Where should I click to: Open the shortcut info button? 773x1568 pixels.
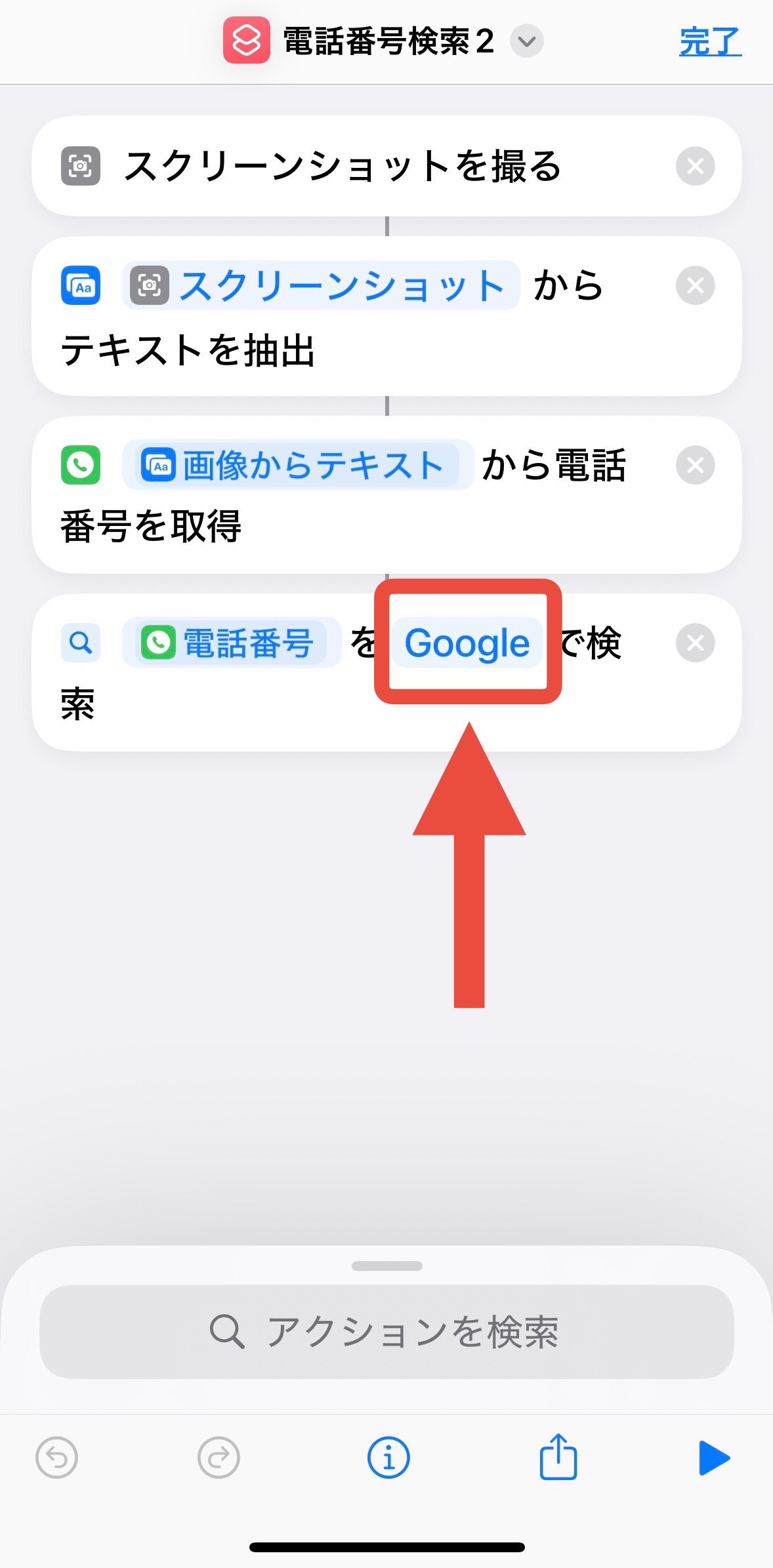tap(388, 1458)
